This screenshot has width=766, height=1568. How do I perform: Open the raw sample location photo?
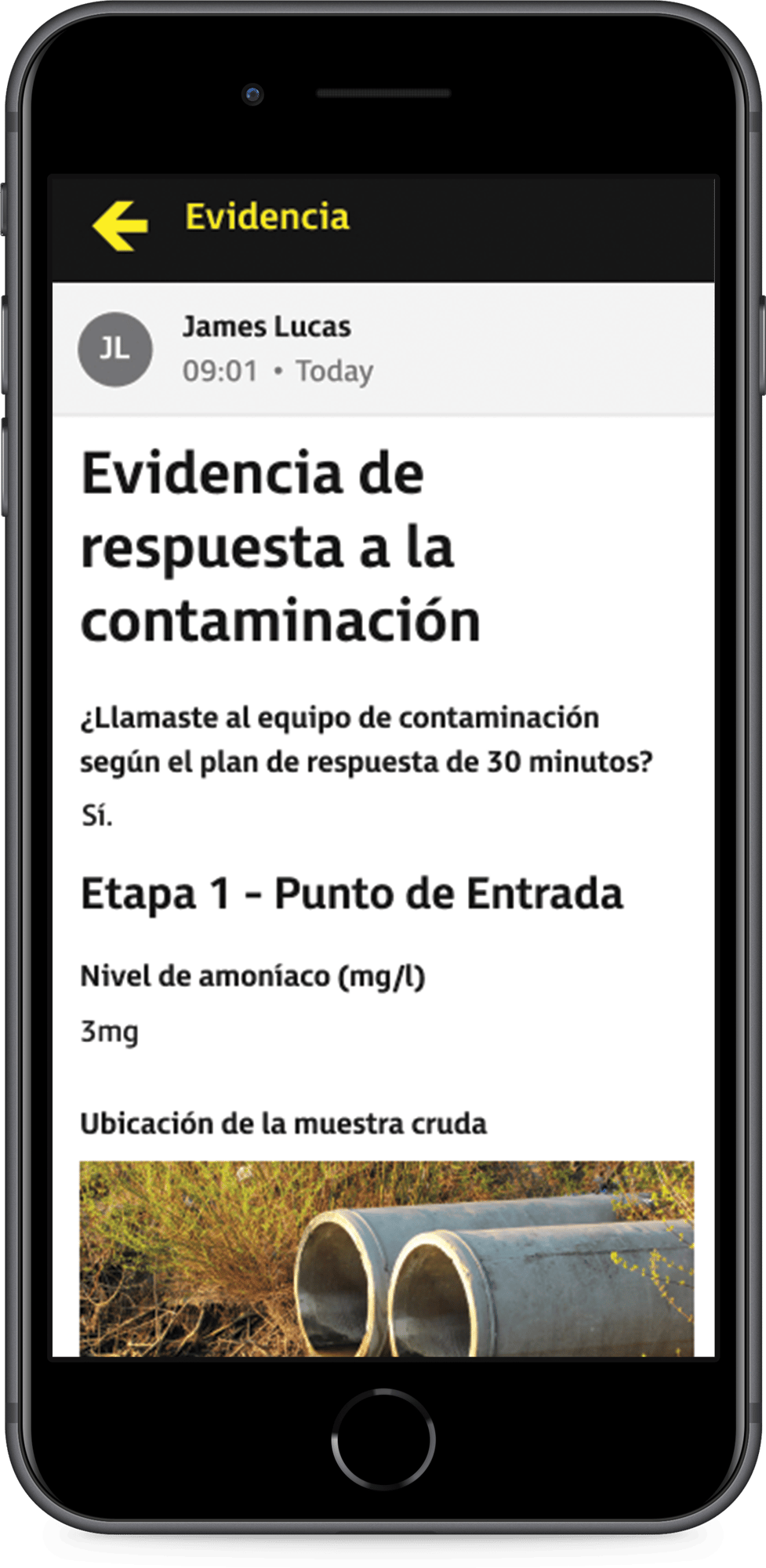coord(387,1258)
